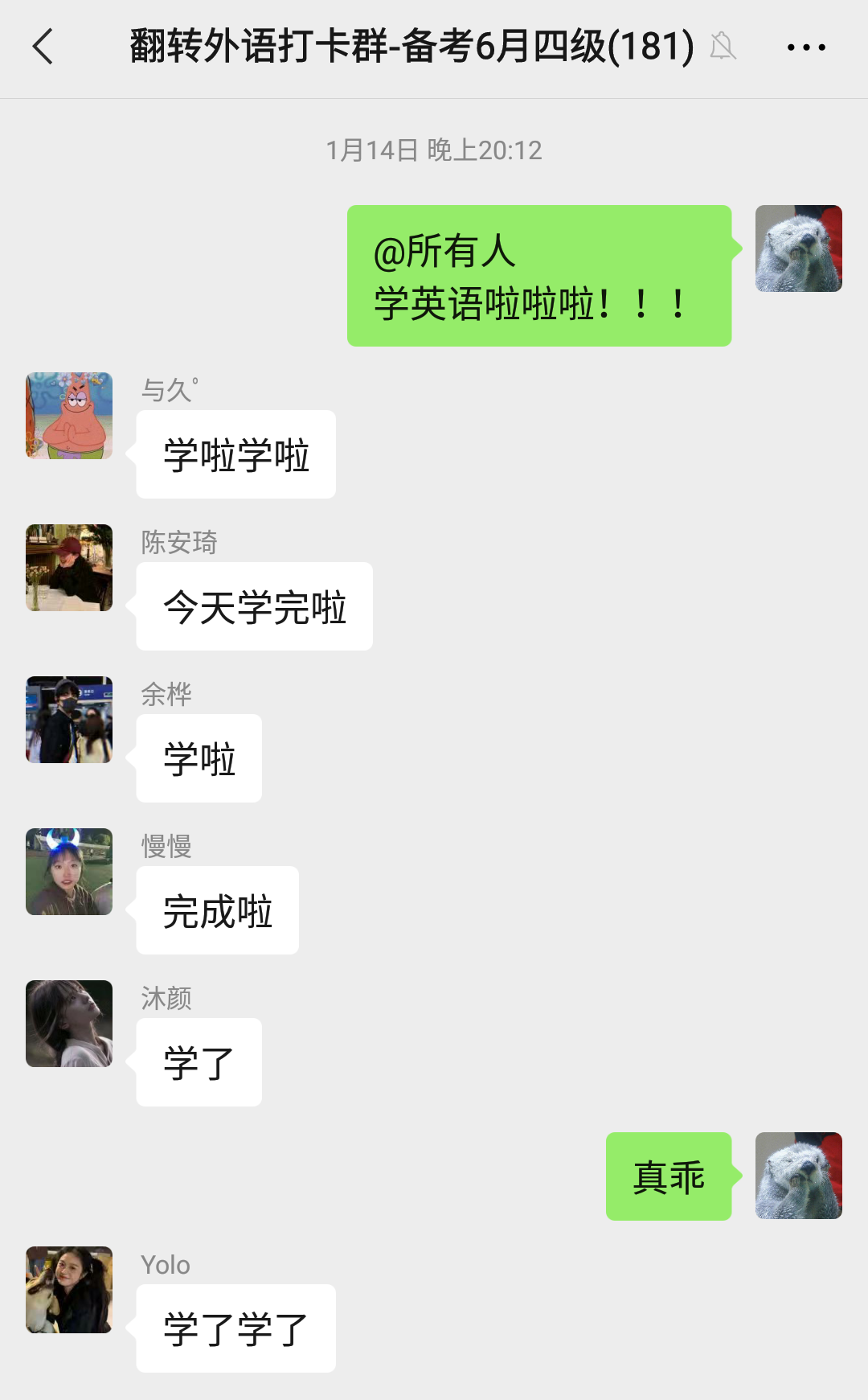Image resolution: width=868 pixels, height=1400 pixels.
Task: Tap 沐颜's profile avatar
Action: (x=69, y=1024)
